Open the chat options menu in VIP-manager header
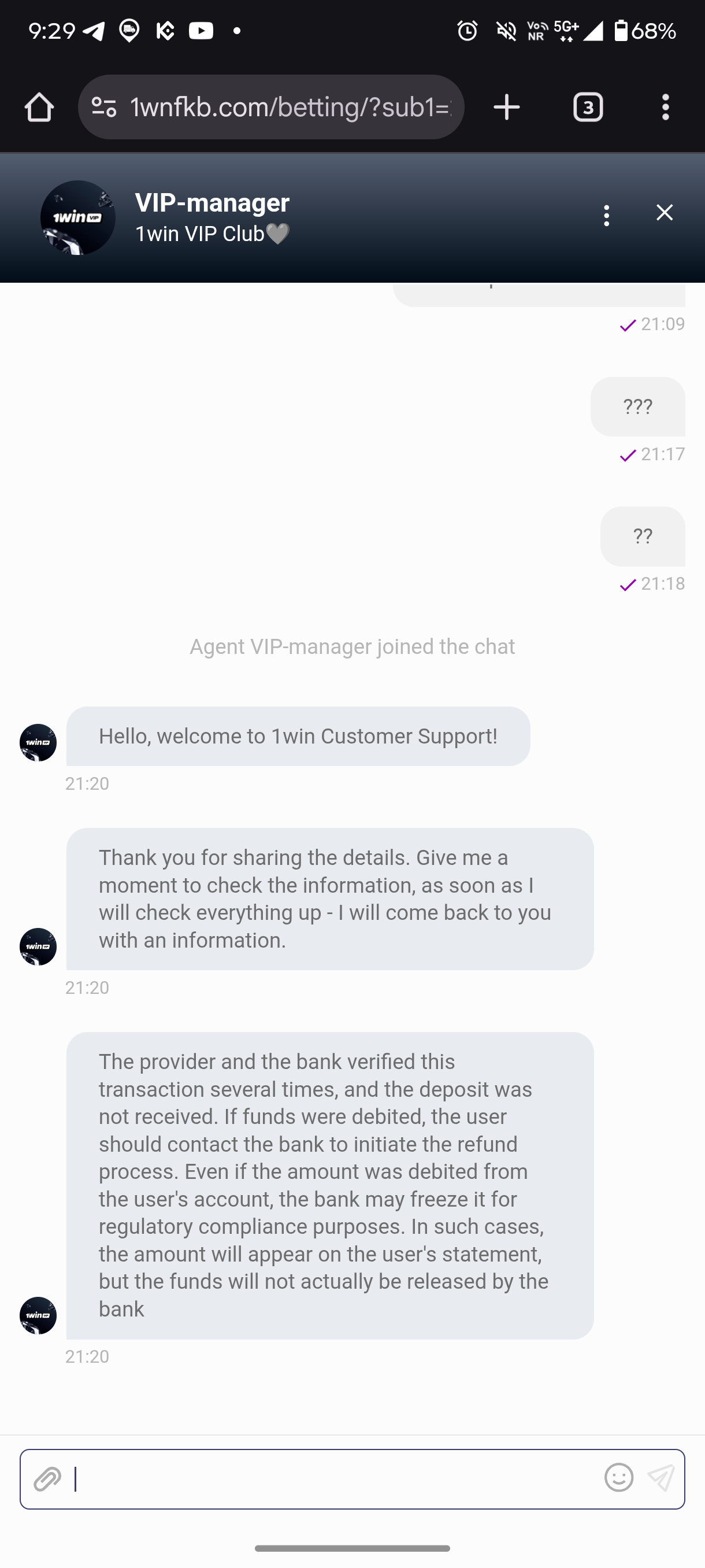The height and width of the screenshot is (1568, 705). tap(606, 216)
